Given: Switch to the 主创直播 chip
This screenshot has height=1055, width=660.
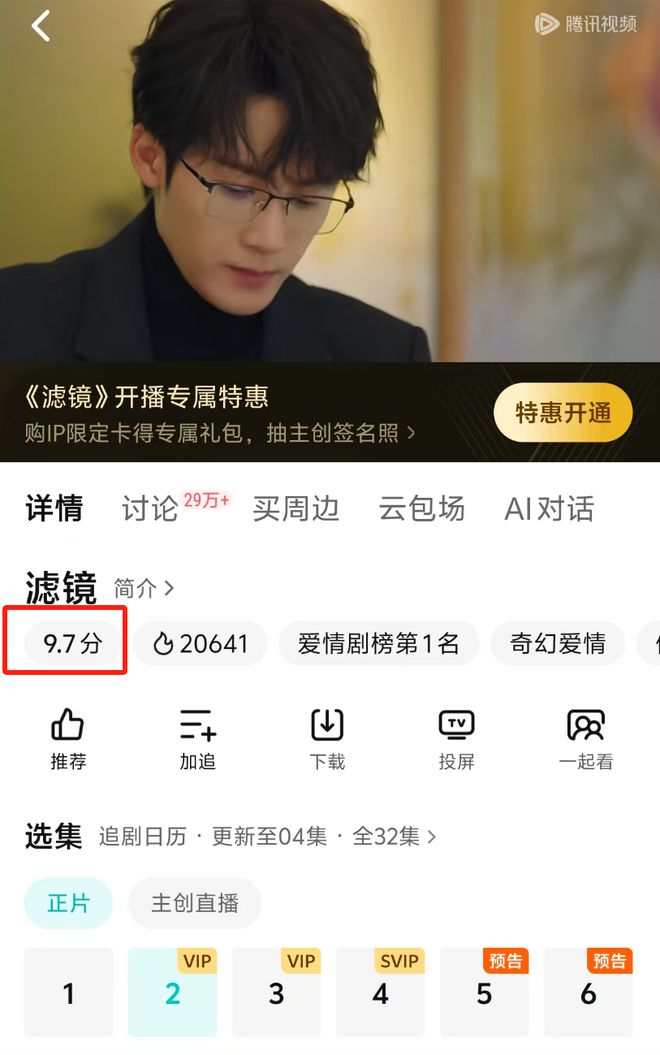Looking at the screenshot, I should coord(194,904).
